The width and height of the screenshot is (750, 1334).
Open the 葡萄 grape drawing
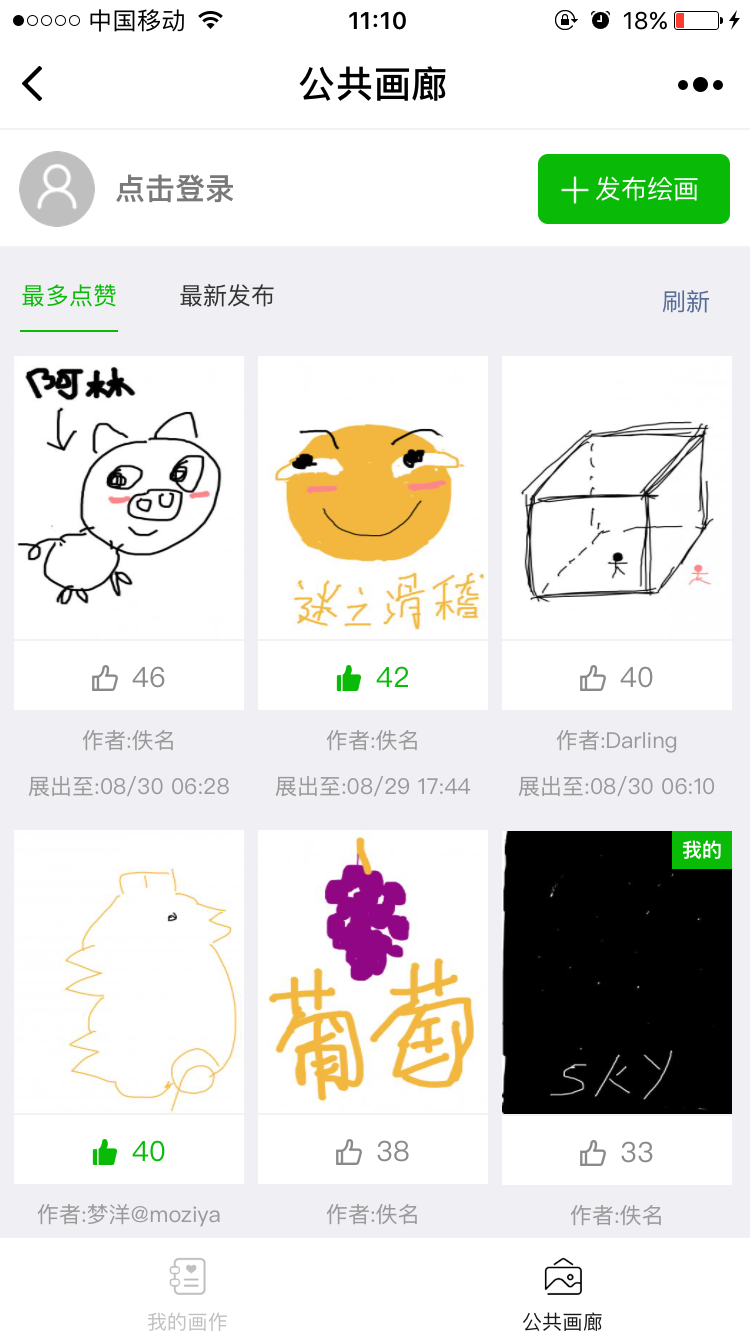point(373,971)
